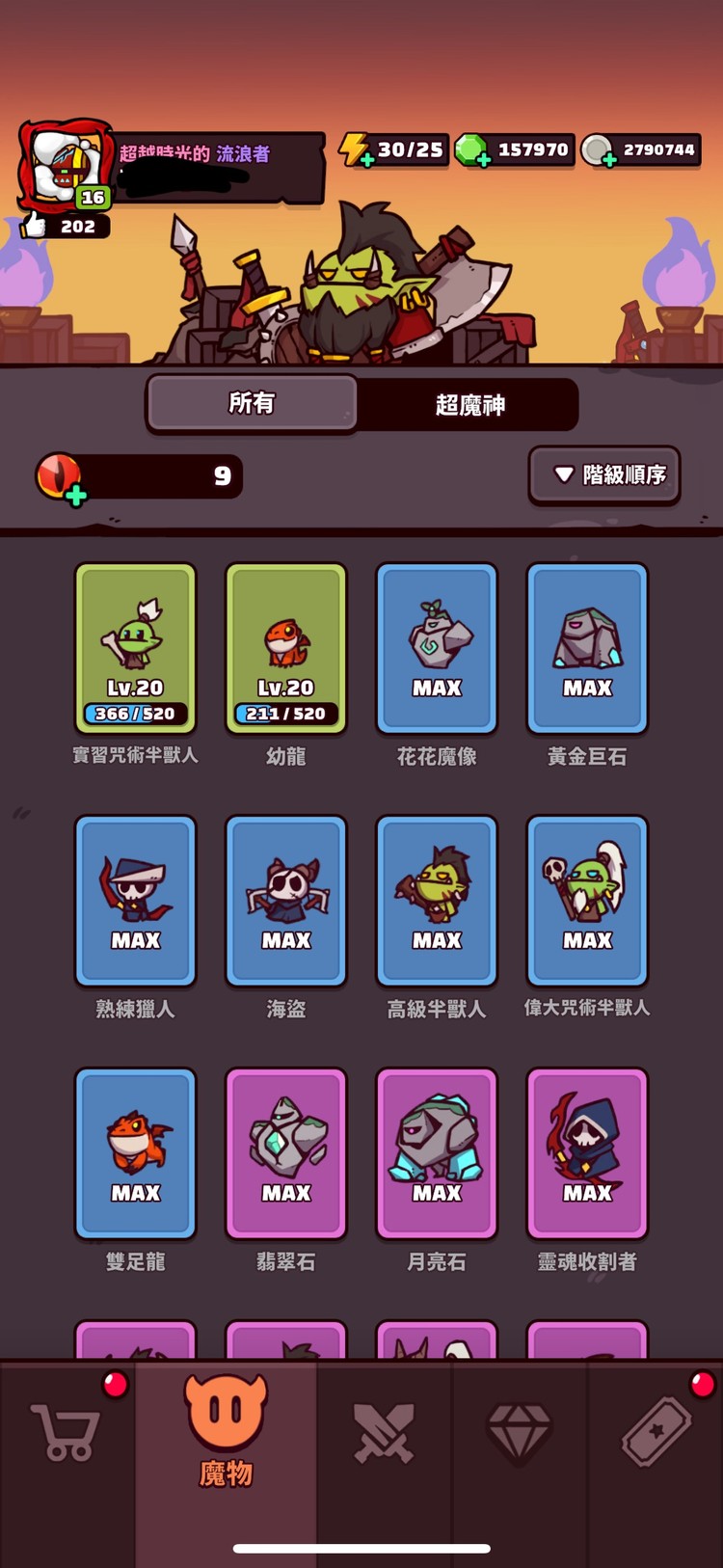Switch to the diamond tab

coord(519,1433)
